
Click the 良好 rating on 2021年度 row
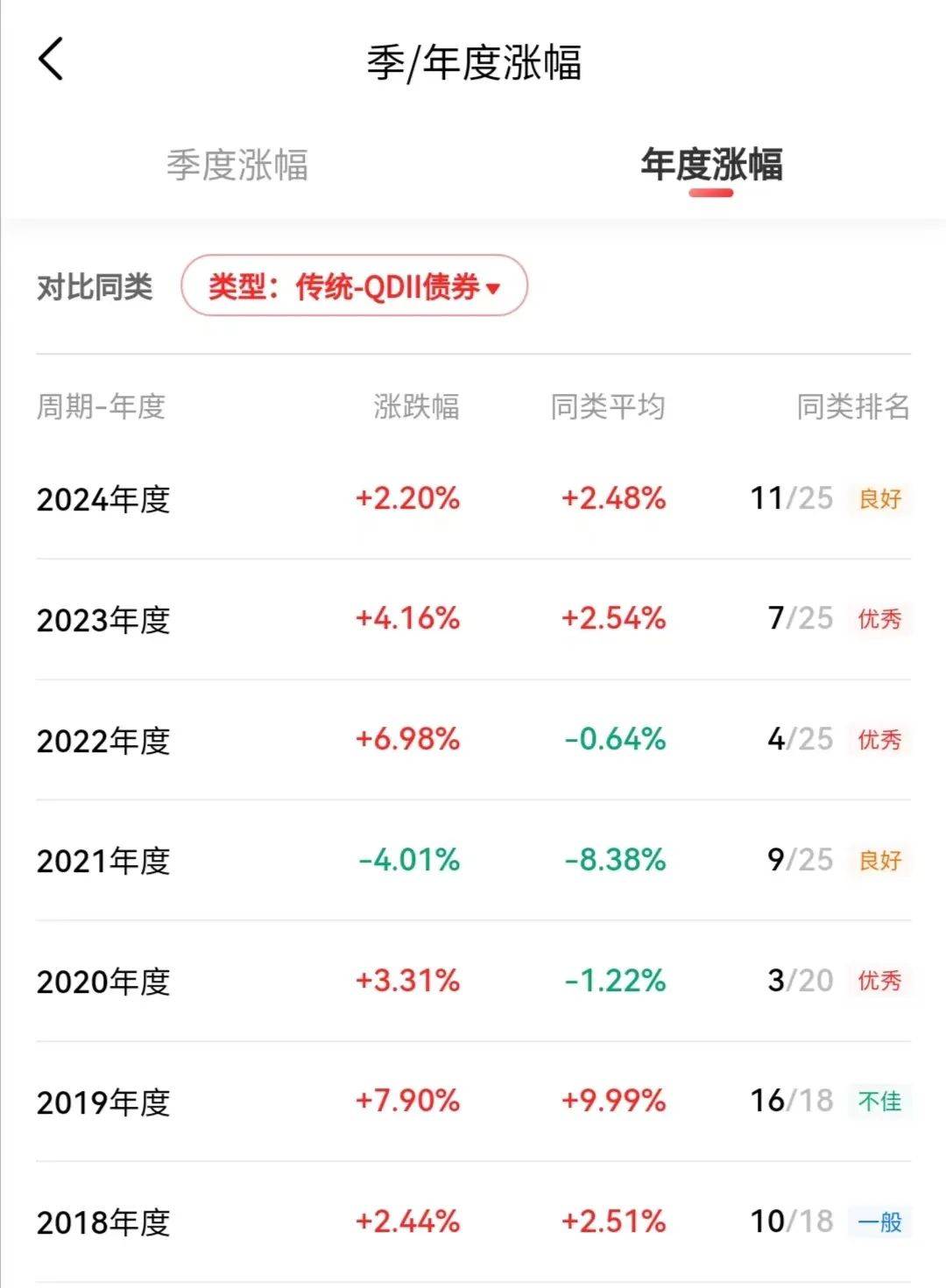879,861
